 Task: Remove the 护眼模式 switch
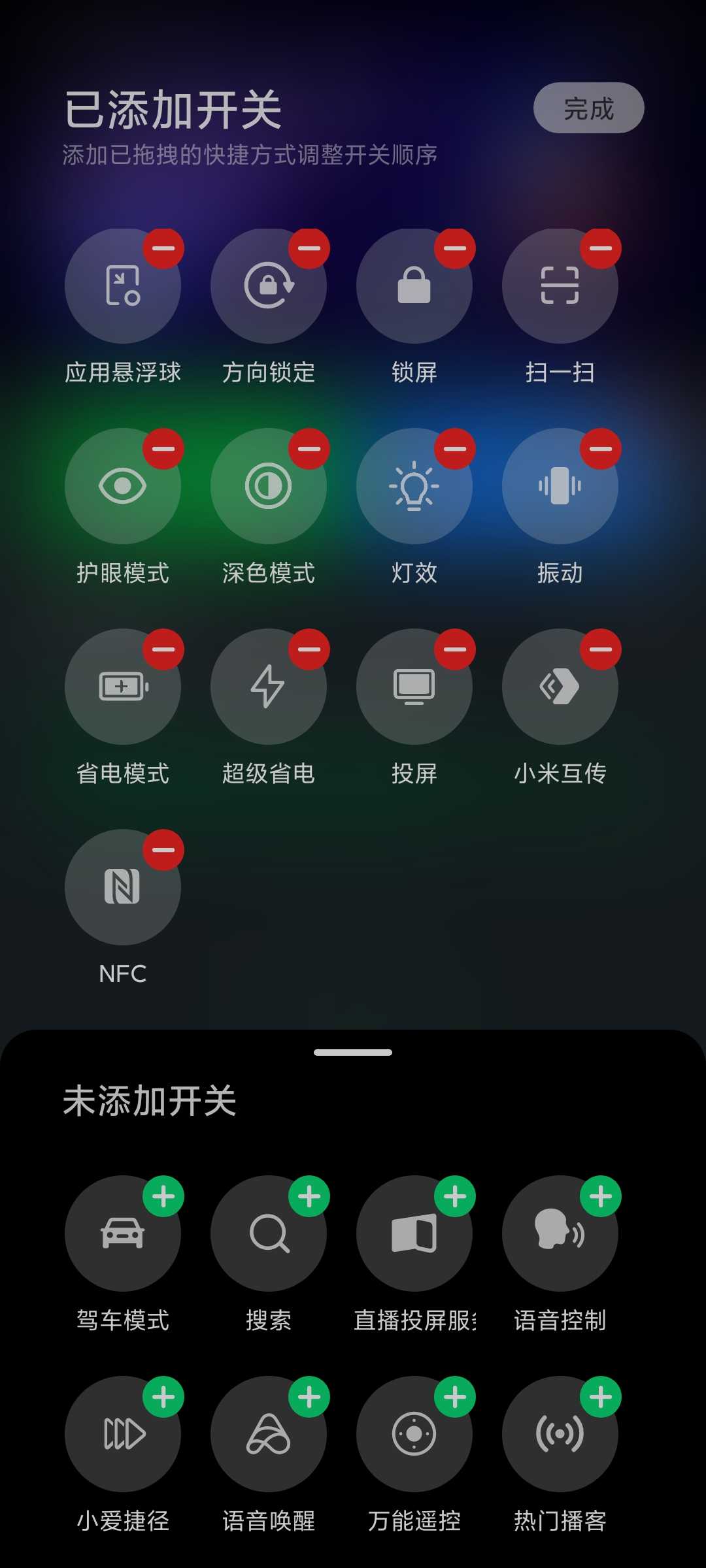pyautogui.click(x=163, y=449)
